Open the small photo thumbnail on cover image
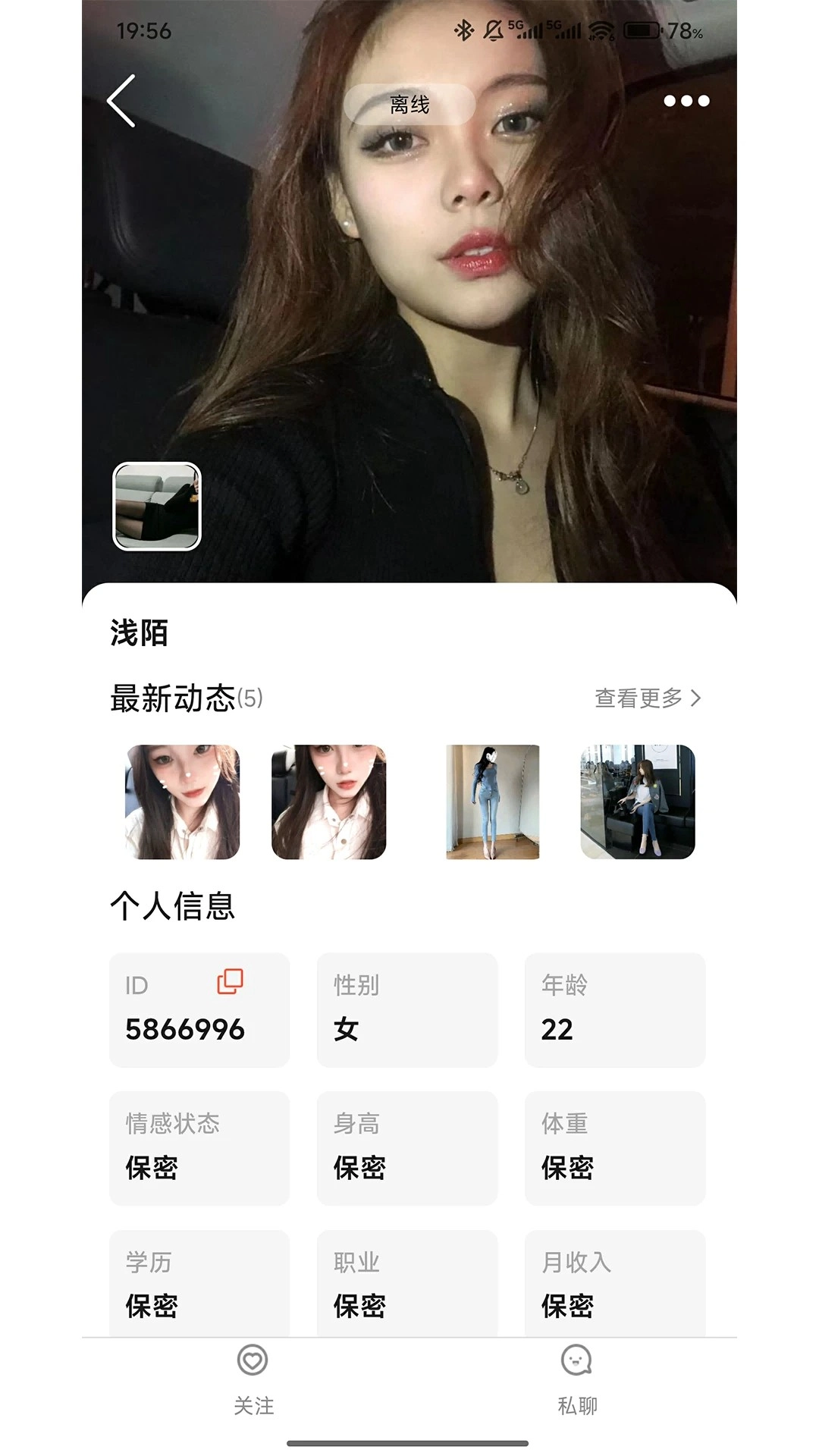 pyautogui.click(x=157, y=505)
